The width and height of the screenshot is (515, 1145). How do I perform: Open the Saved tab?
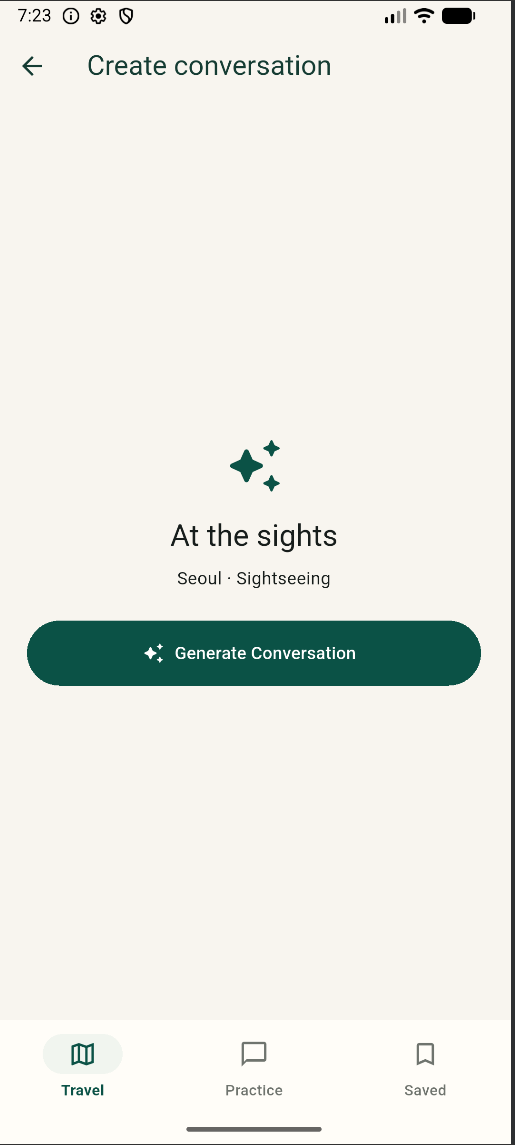click(425, 1068)
